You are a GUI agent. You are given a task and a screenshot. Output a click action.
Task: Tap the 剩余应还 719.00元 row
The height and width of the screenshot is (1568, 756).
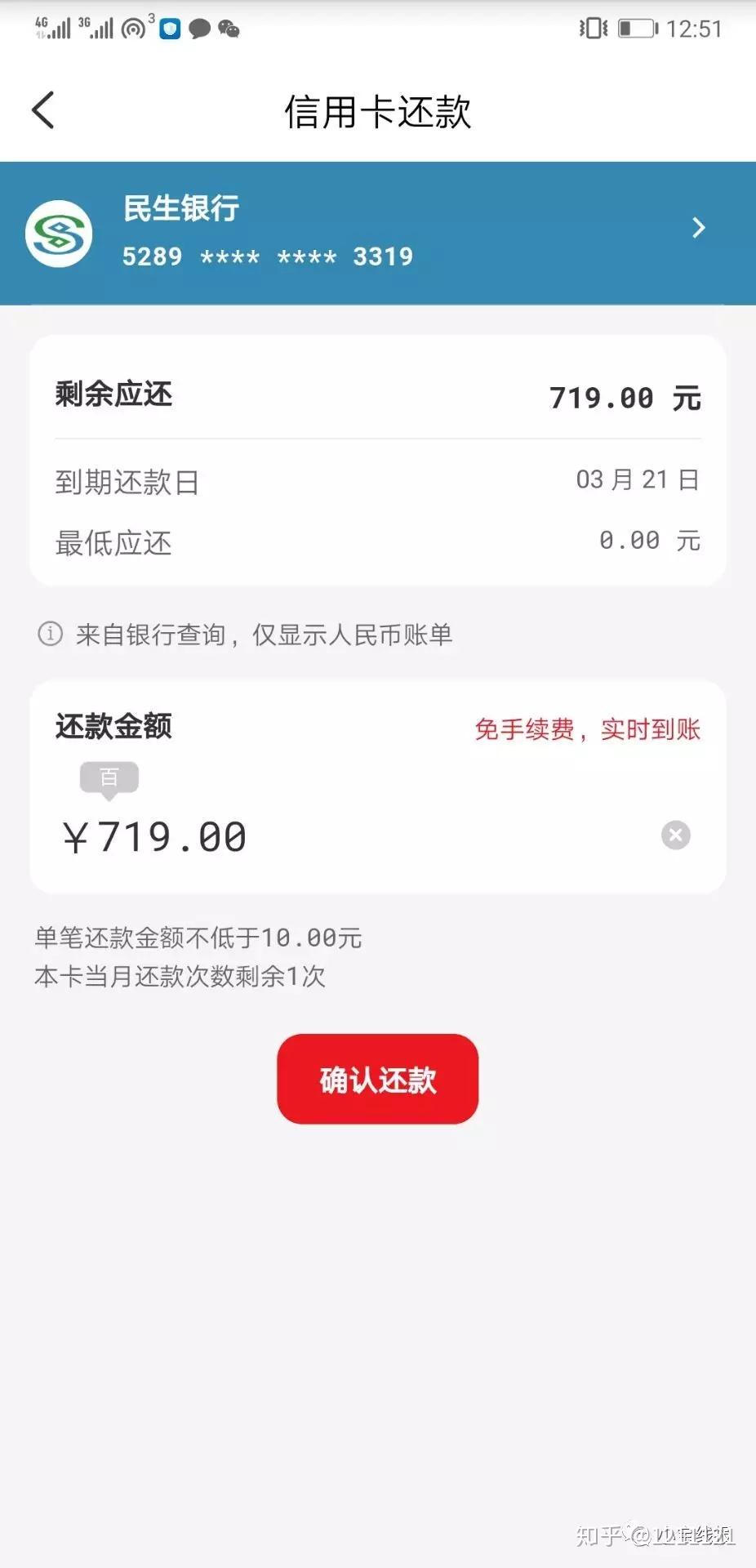[378, 395]
